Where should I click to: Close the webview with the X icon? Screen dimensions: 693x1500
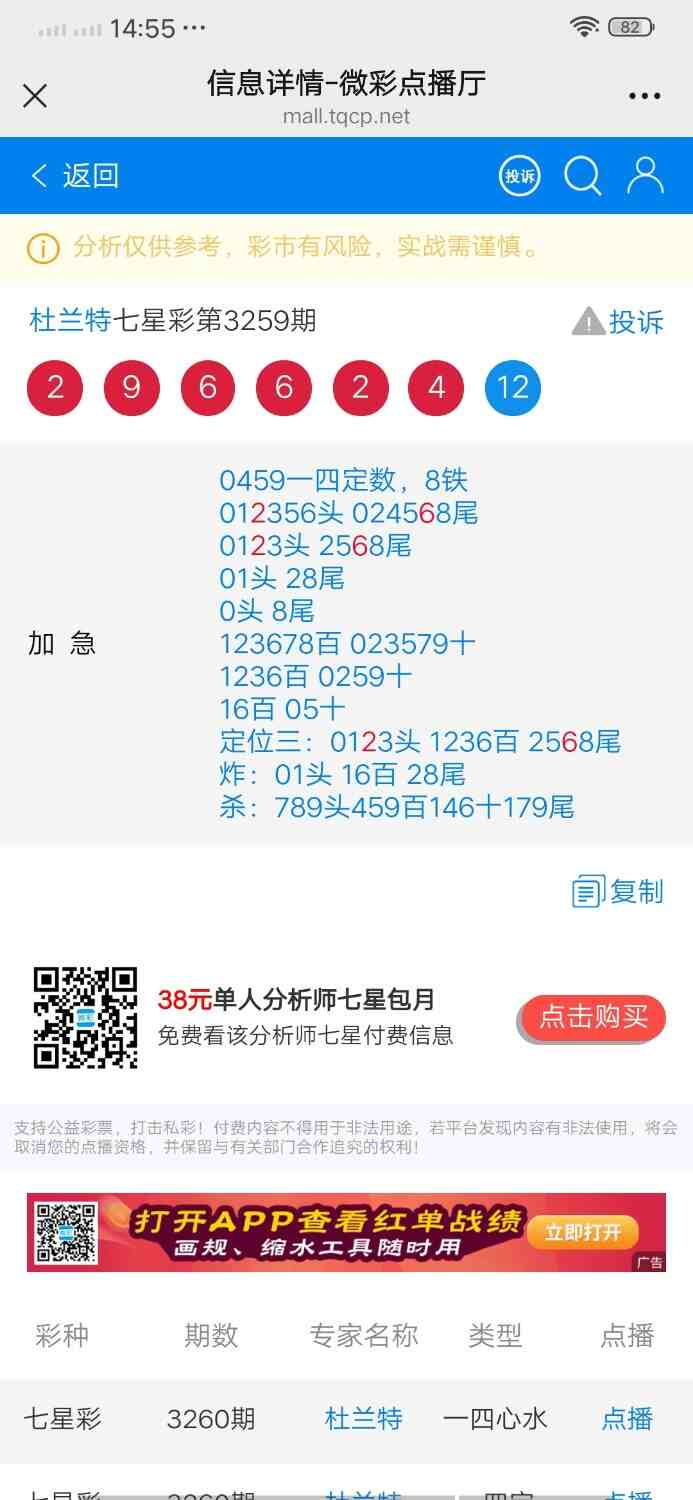pyautogui.click(x=35, y=96)
